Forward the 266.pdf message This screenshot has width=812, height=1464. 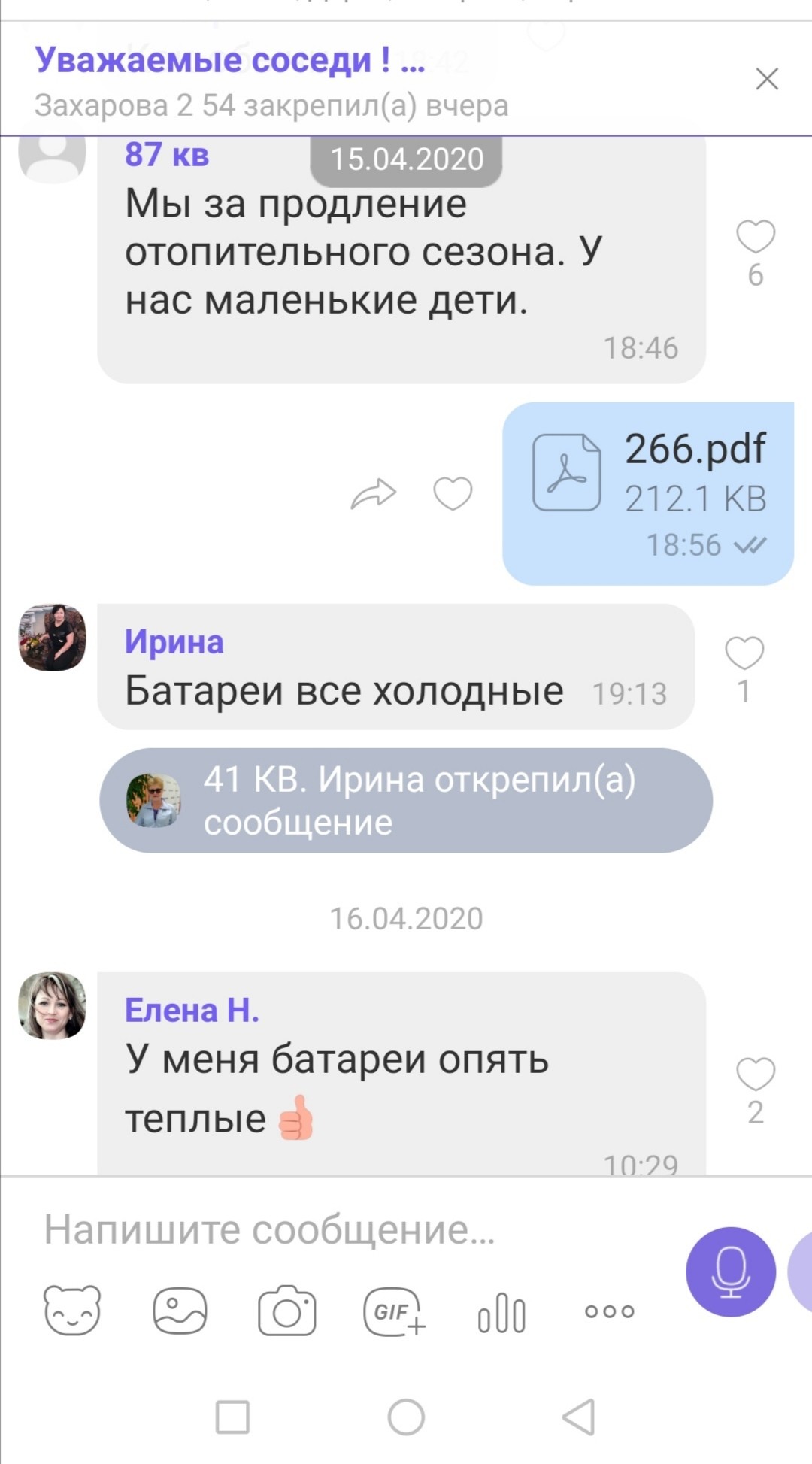click(x=373, y=494)
